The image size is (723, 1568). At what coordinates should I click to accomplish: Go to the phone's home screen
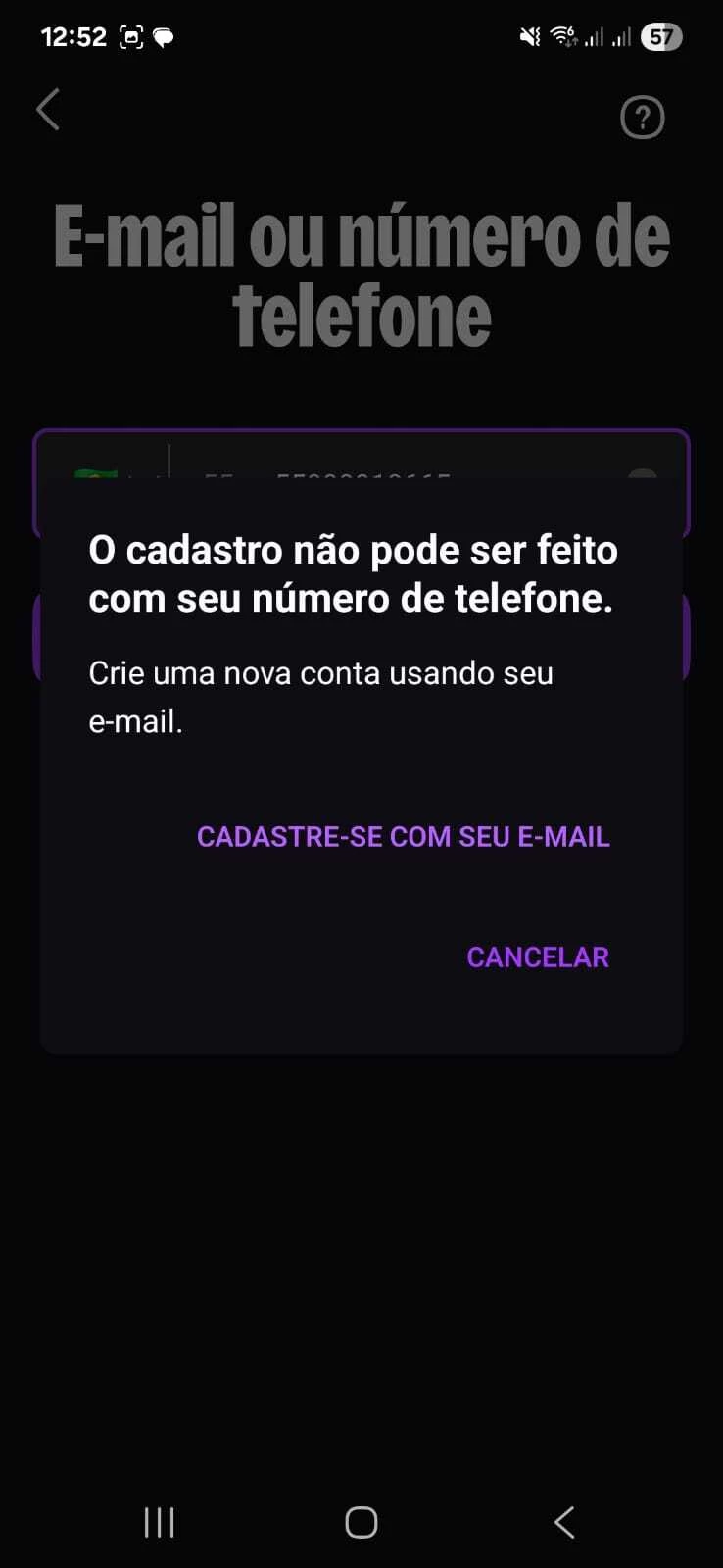[361, 1522]
